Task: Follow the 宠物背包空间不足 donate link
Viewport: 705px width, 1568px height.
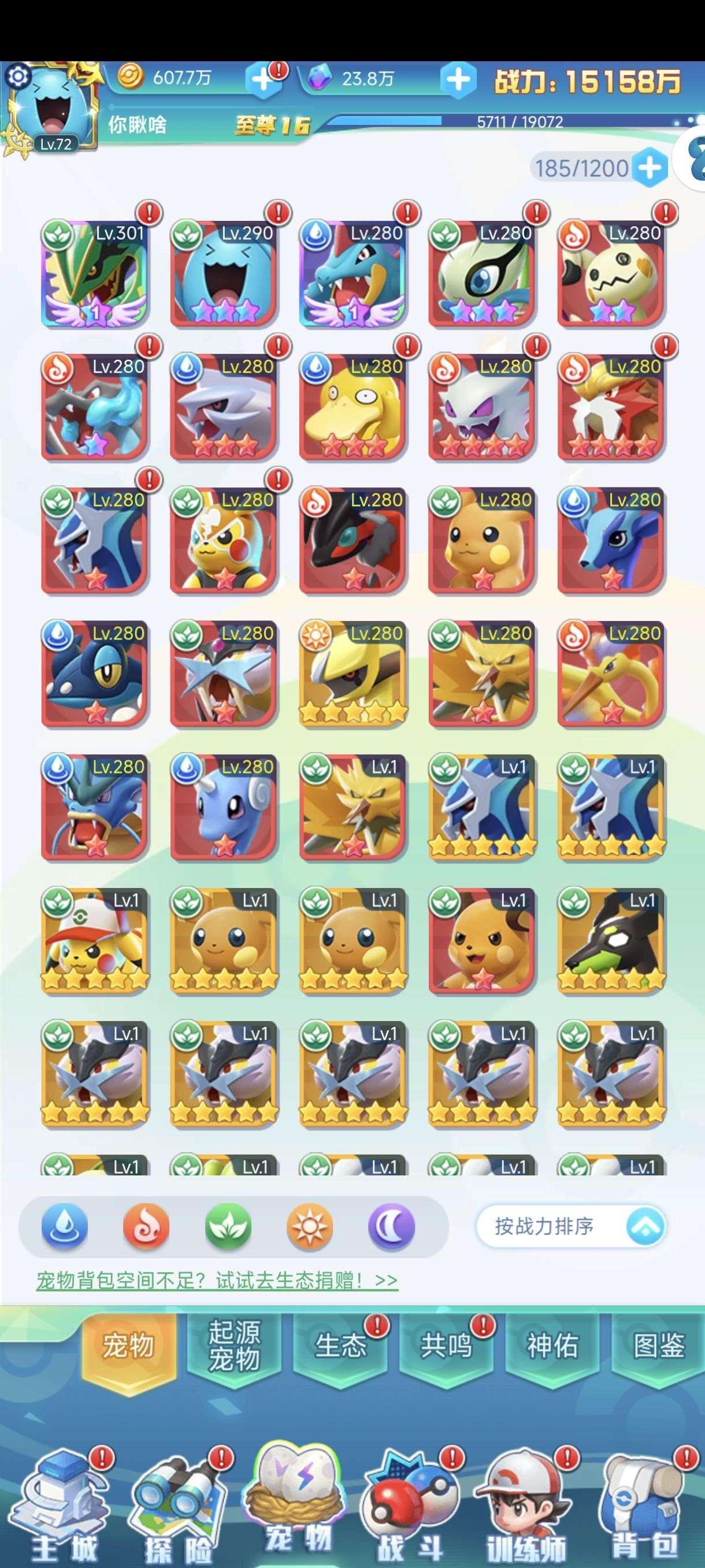Action: click(217, 1280)
